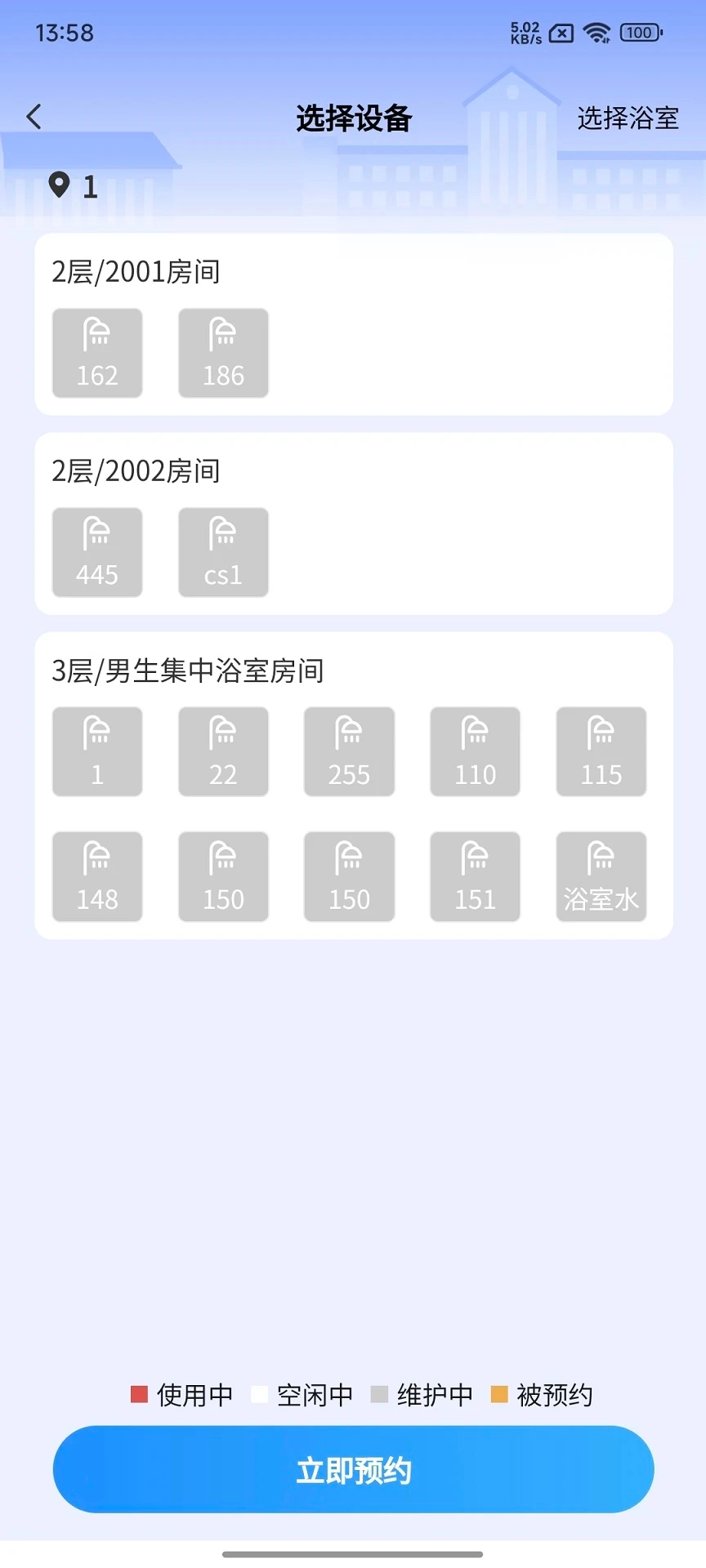The height and width of the screenshot is (1568, 706).
Task: Click the orange 被预约 legend swatch
Action: tap(498, 1395)
